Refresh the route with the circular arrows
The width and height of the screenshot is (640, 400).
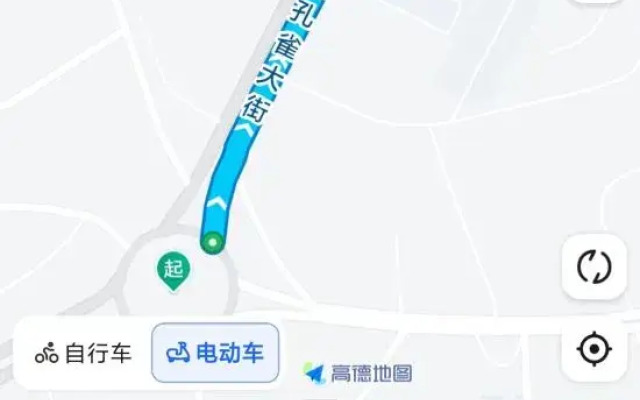(594, 267)
